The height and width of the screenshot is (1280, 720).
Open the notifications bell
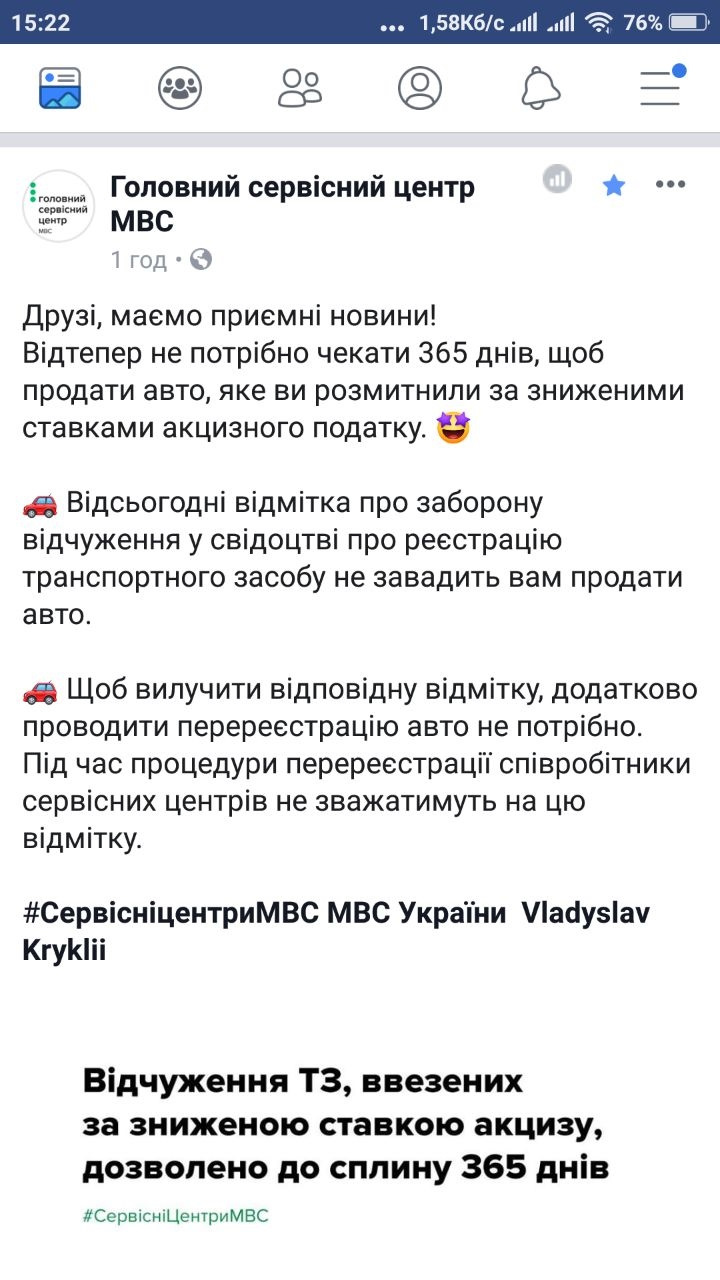point(541,88)
